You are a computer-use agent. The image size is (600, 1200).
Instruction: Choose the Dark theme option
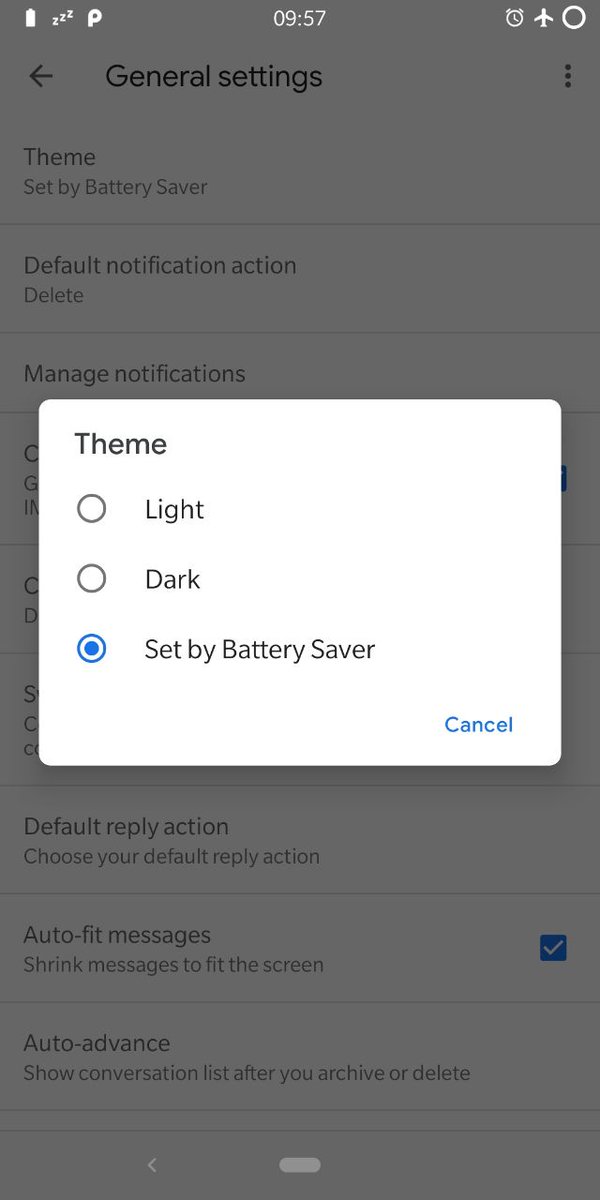coord(299,579)
